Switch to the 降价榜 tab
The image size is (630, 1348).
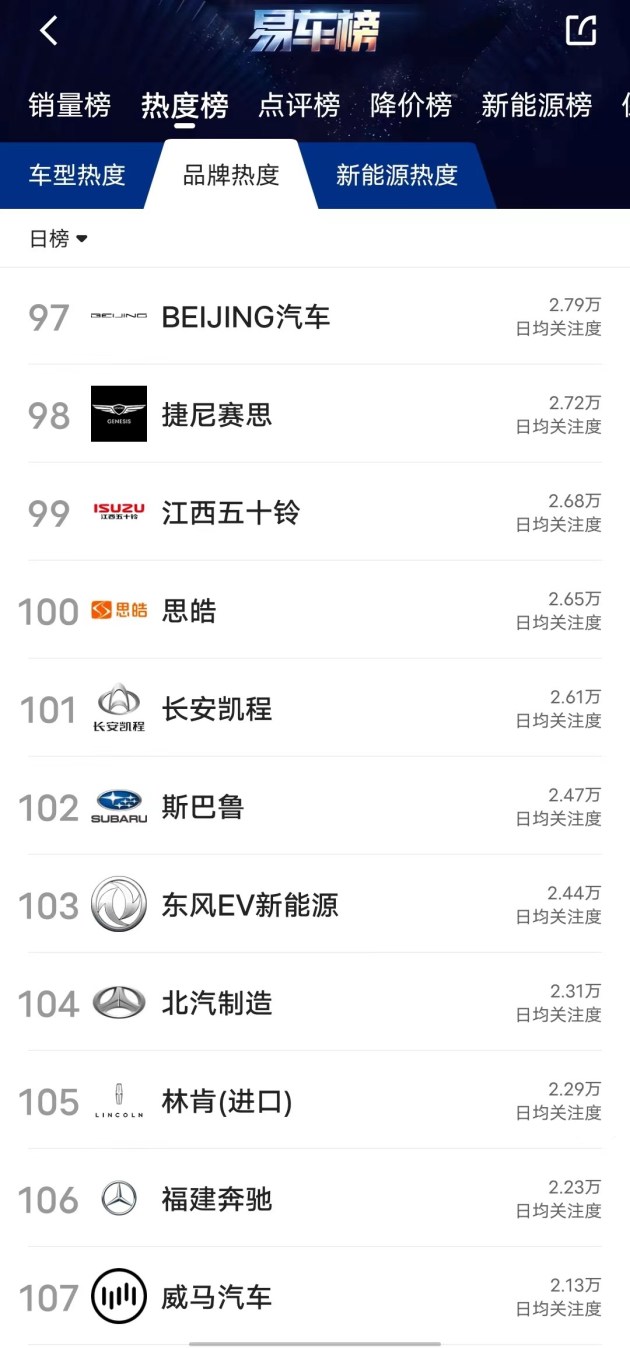tap(410, 105)
